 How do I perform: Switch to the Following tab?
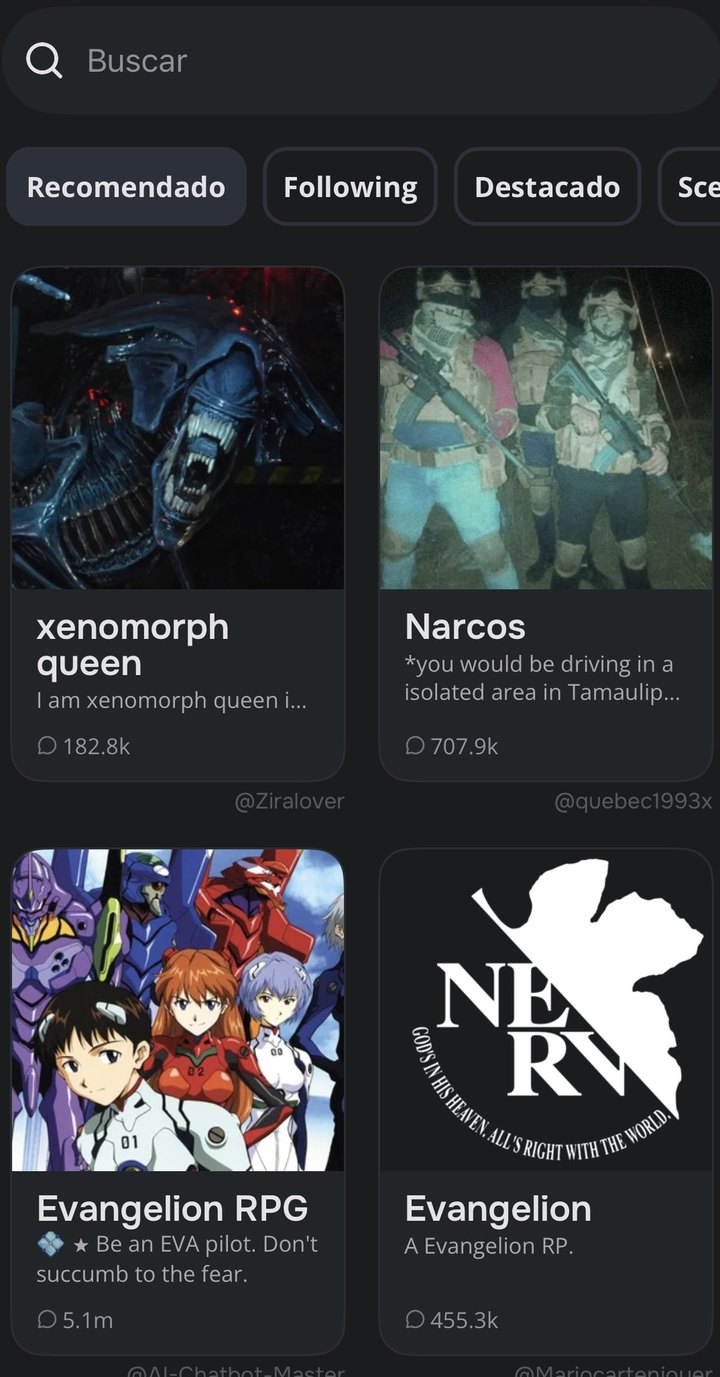tap(350, 187)
